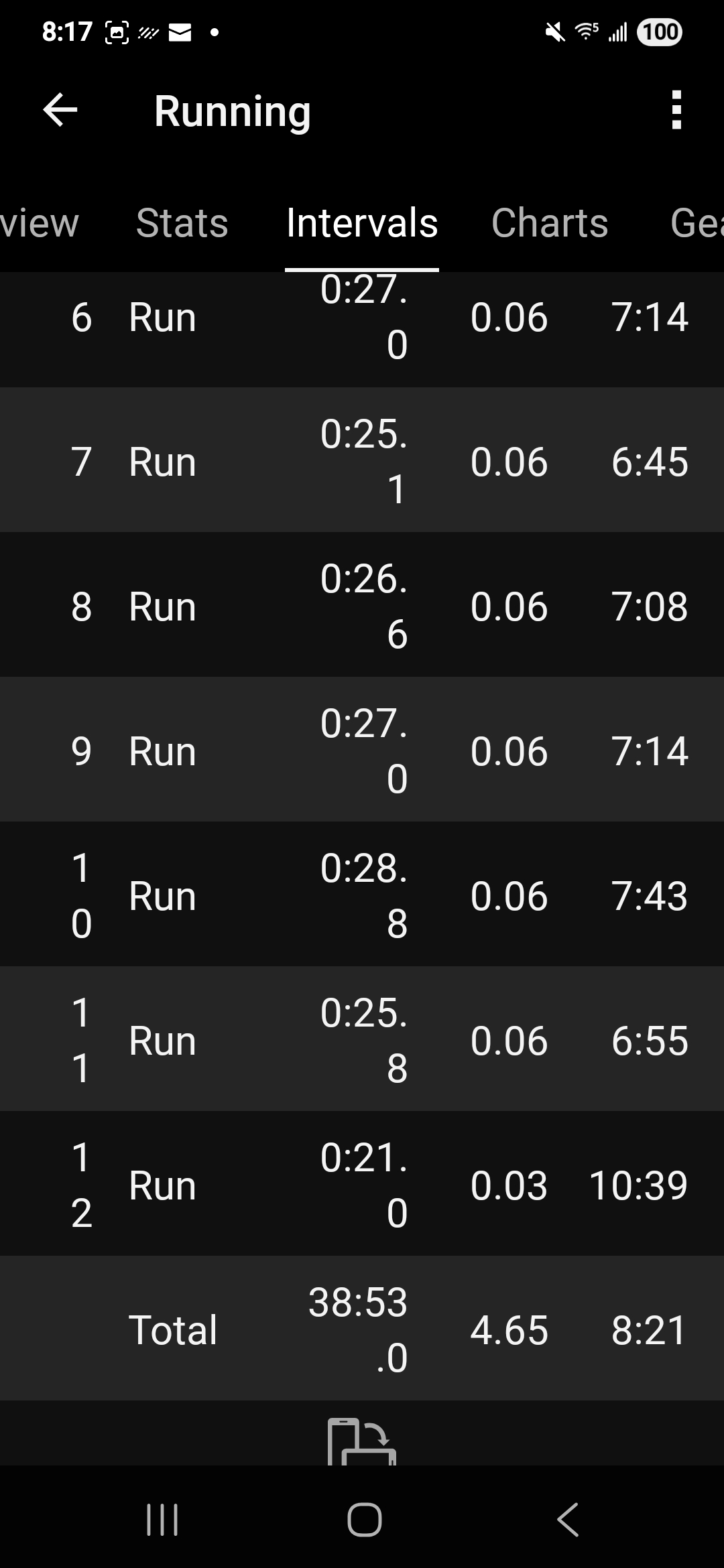724x1568 pixels.
Task: Switch to the Charts tab
Action: point(550,222)
